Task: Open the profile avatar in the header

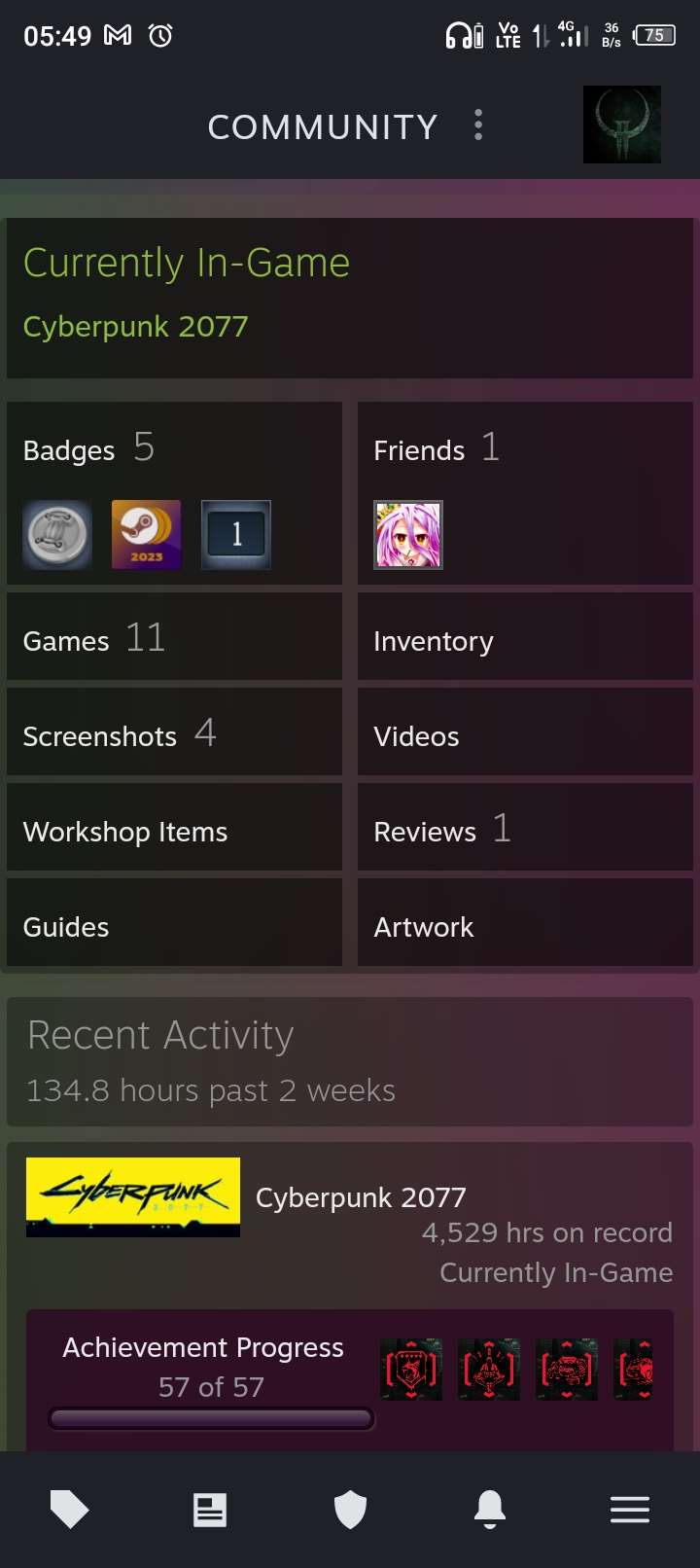Action: [621, 125]
